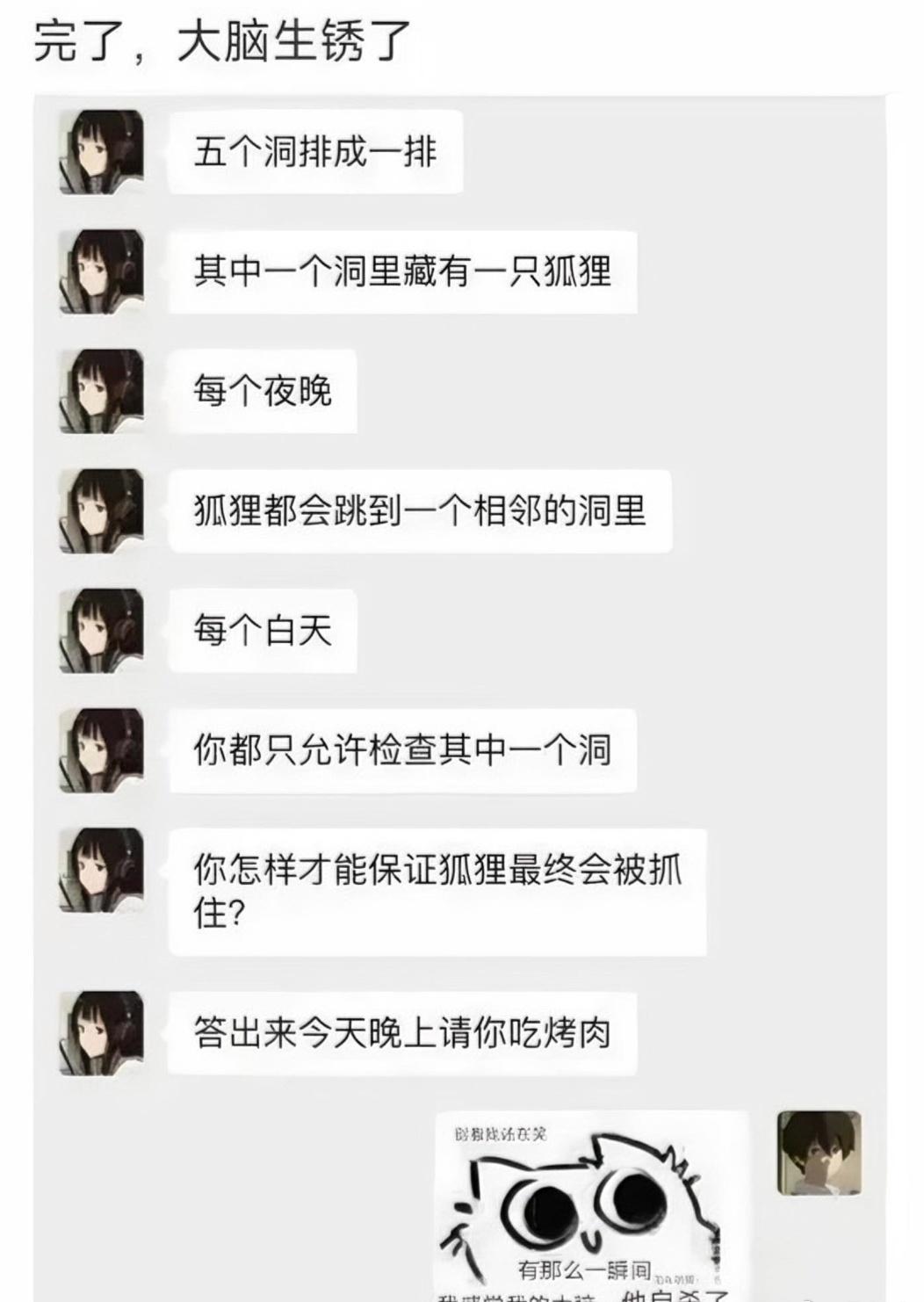The image size is (924, 1302).
Task: Click the '有那么一瞬间' text on the meme
Action: tap(584, 1268)
